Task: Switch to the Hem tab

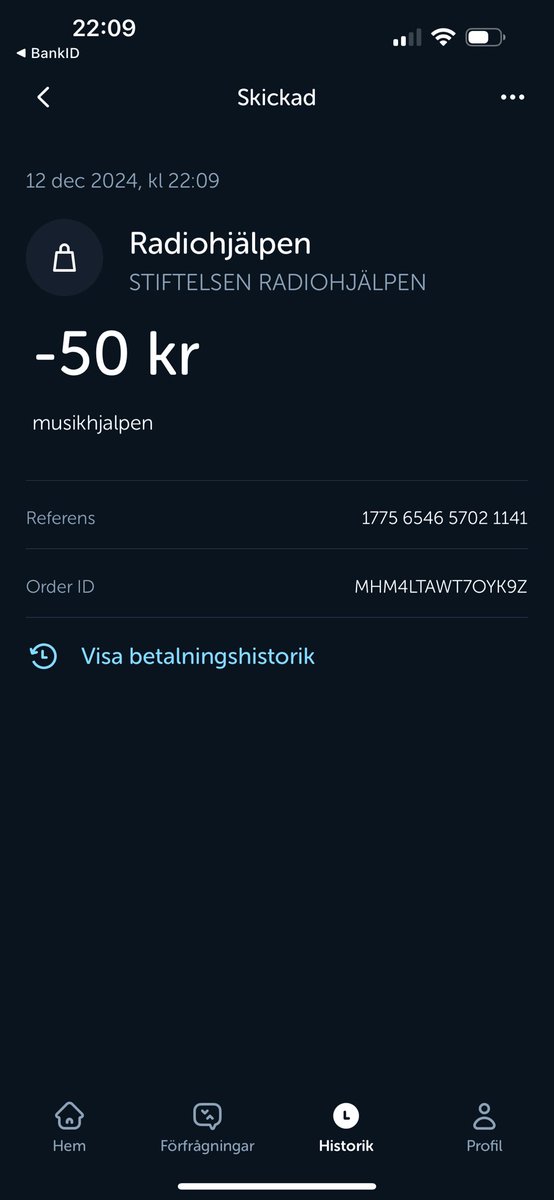Action: pyautogui.click(x=69, y=1128)
